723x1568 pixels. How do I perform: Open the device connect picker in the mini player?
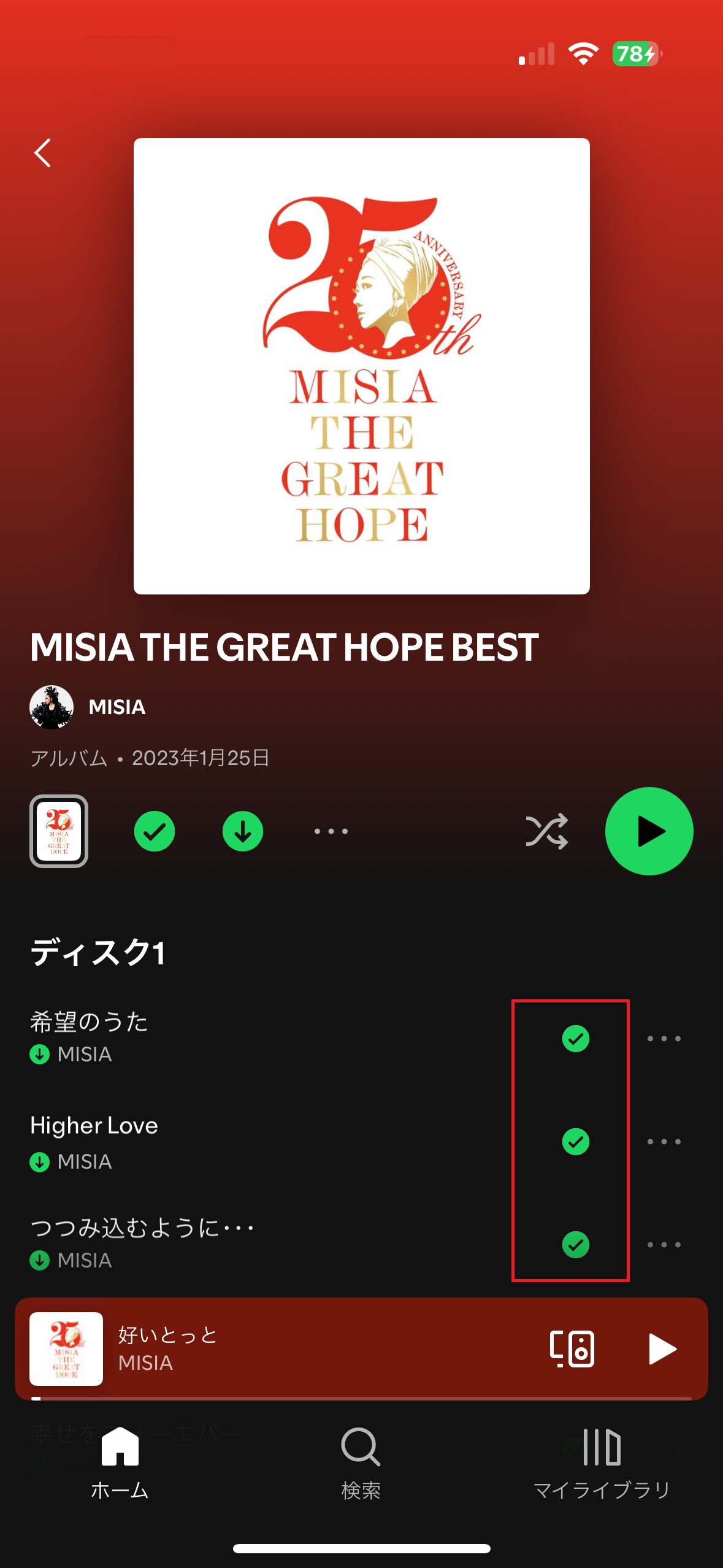[572, 1349]
